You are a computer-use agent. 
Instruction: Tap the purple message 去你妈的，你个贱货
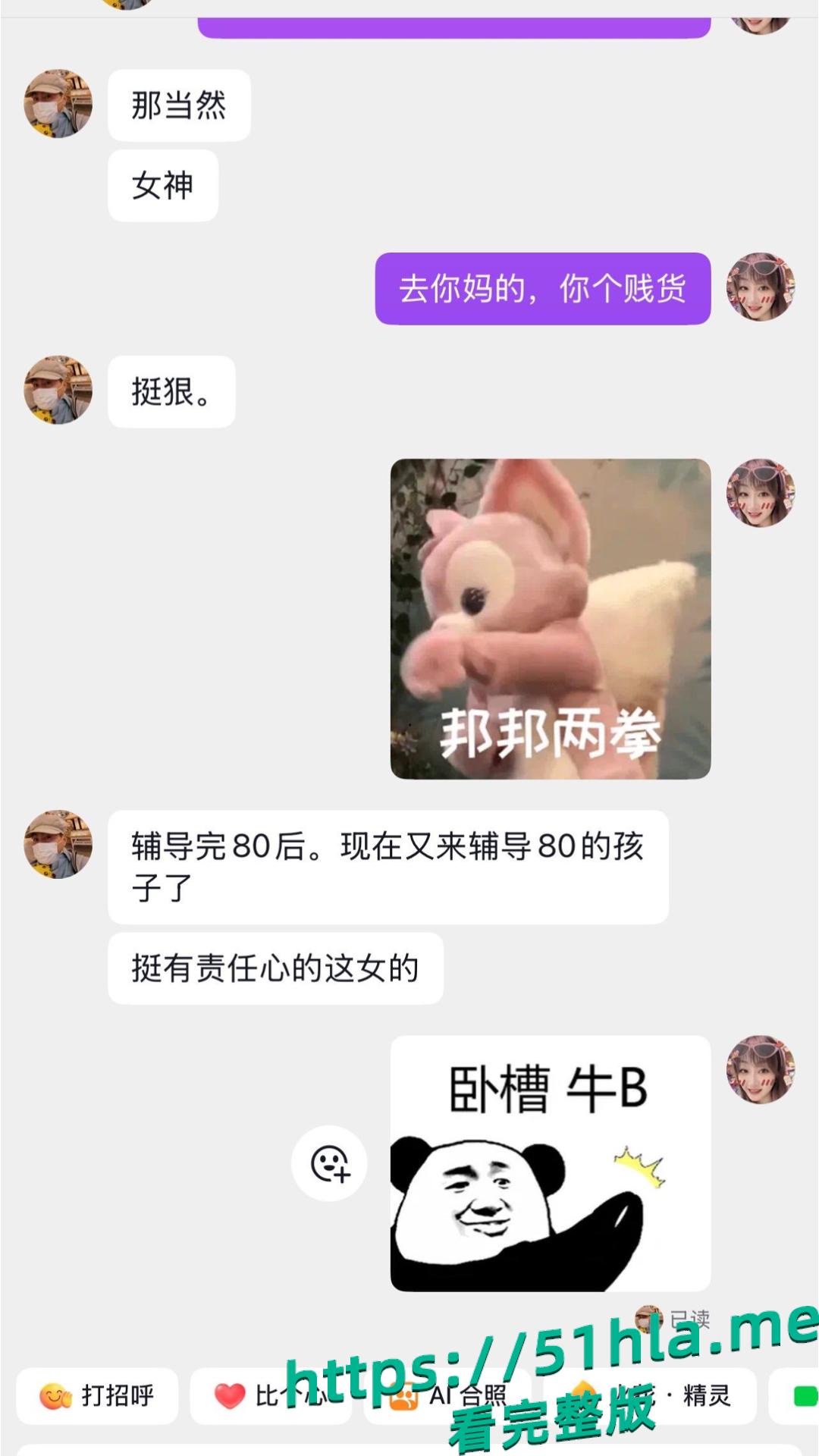pyautogui.click(x=540, y=290)
